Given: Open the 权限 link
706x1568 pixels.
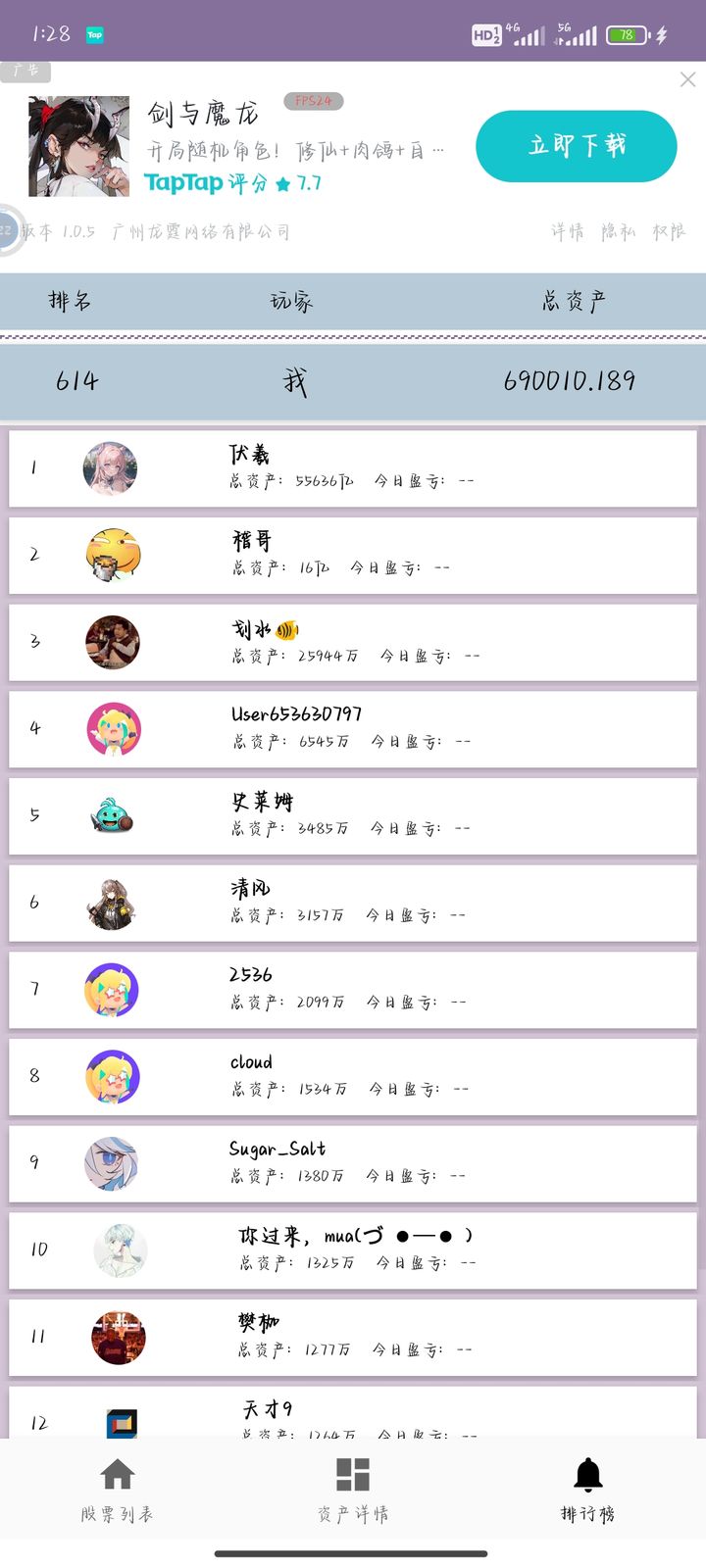Looking at the screenshot, I should tap(666, 232).
